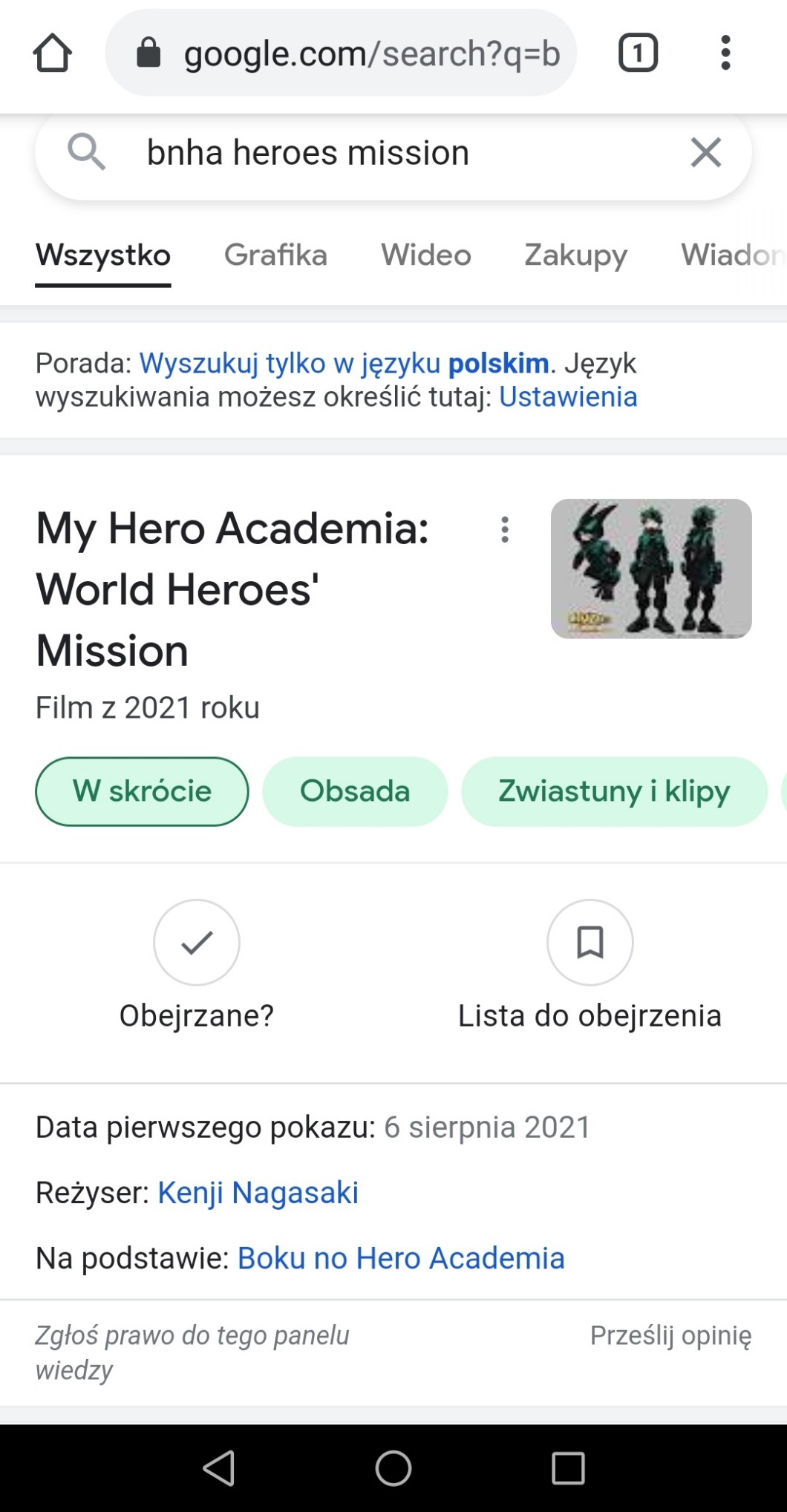This screenshot has height=1512, width=787.
Task: Clear the search query text
Action: tap(705, 153)
